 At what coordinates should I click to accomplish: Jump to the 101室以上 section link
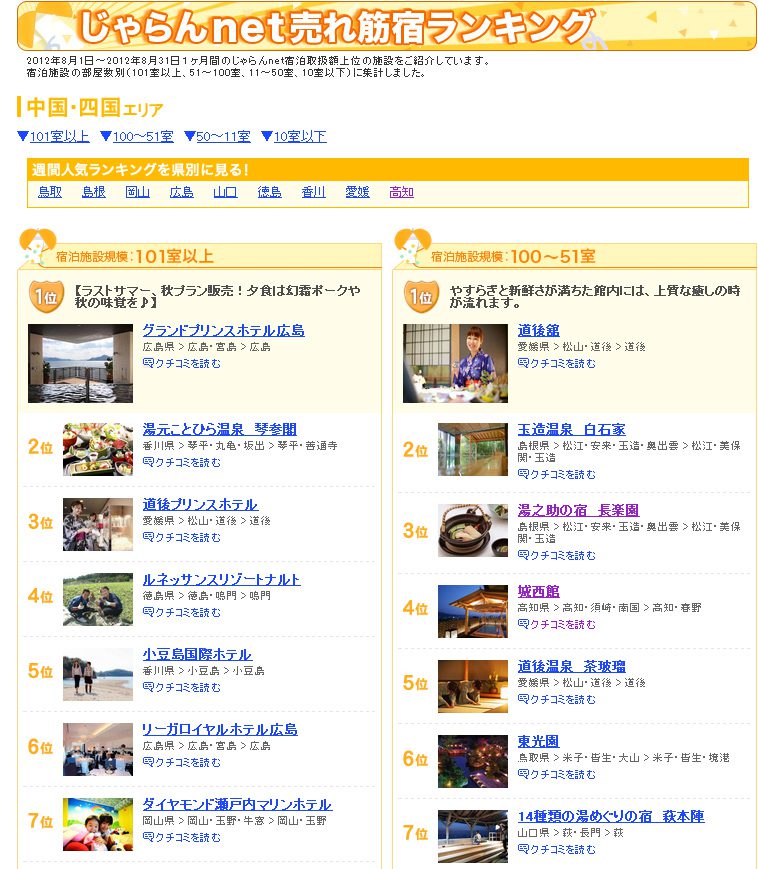[x=59, y=137]
